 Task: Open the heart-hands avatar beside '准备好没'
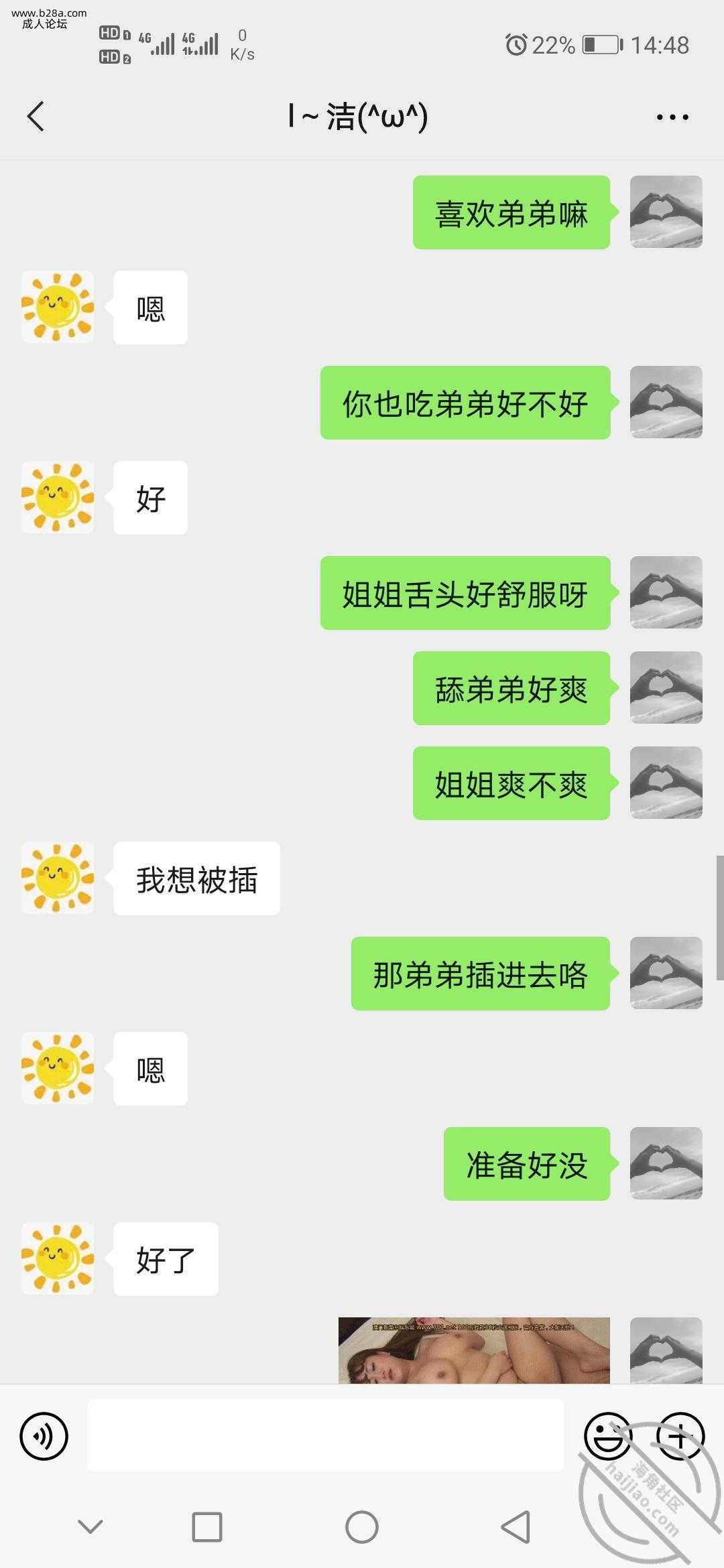[666, 1163]
